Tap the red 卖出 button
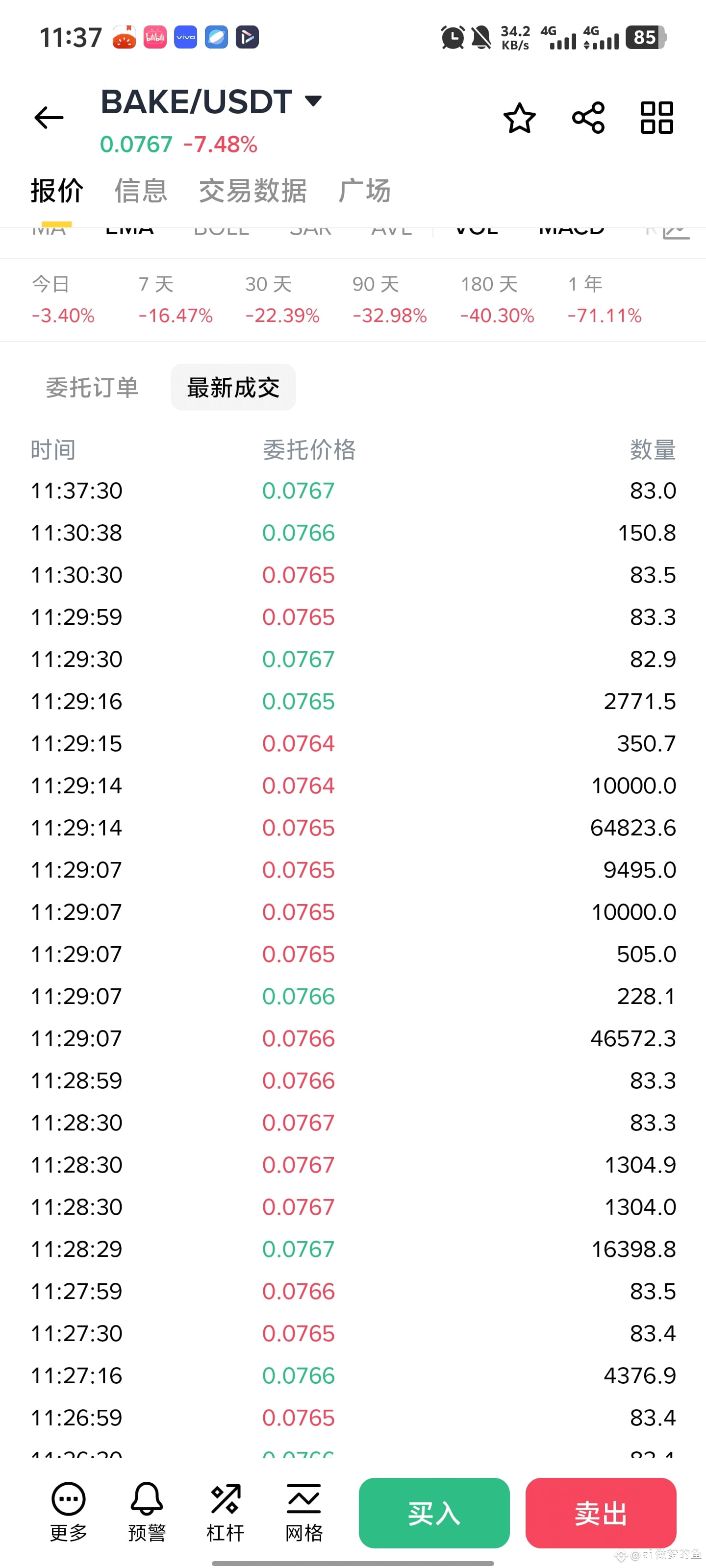The width and height of the screenshot is (706, 1568). 601,1513
